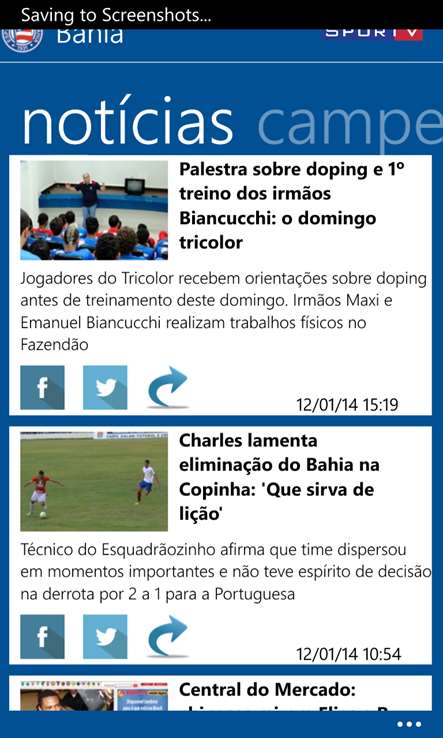Share Charles lamenta article on Facebook
The width and height of the screenshot is (443, 738).
pyautogui.click(x=42, y=636)
